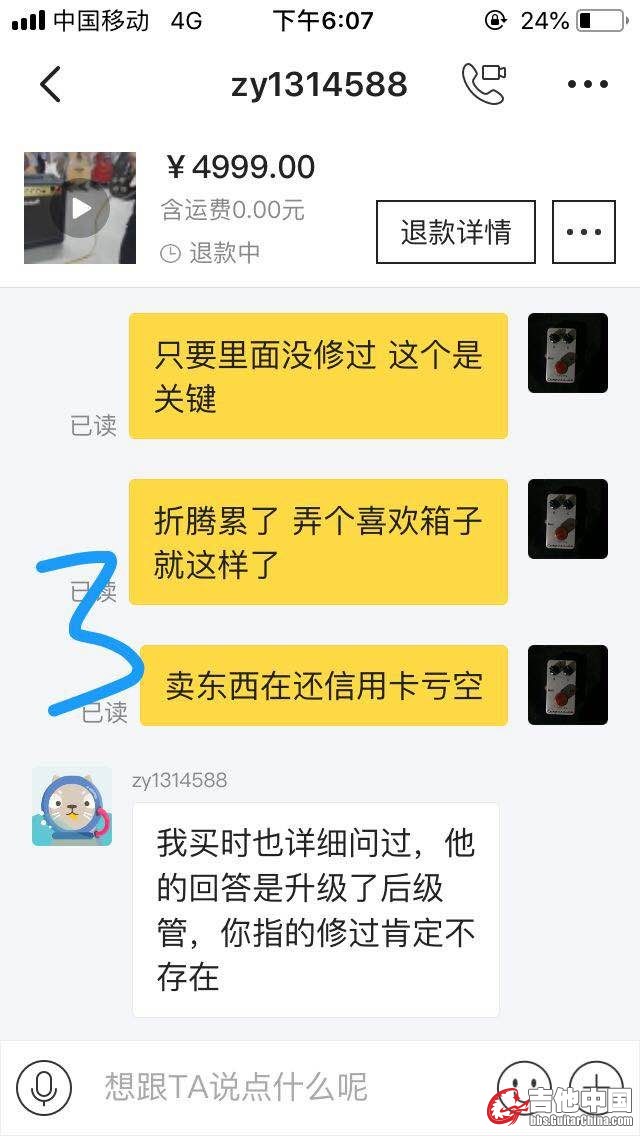Tap the voice input microphone icon
The width and height of the screenshot is (640, 1136).
(43, 1087)
